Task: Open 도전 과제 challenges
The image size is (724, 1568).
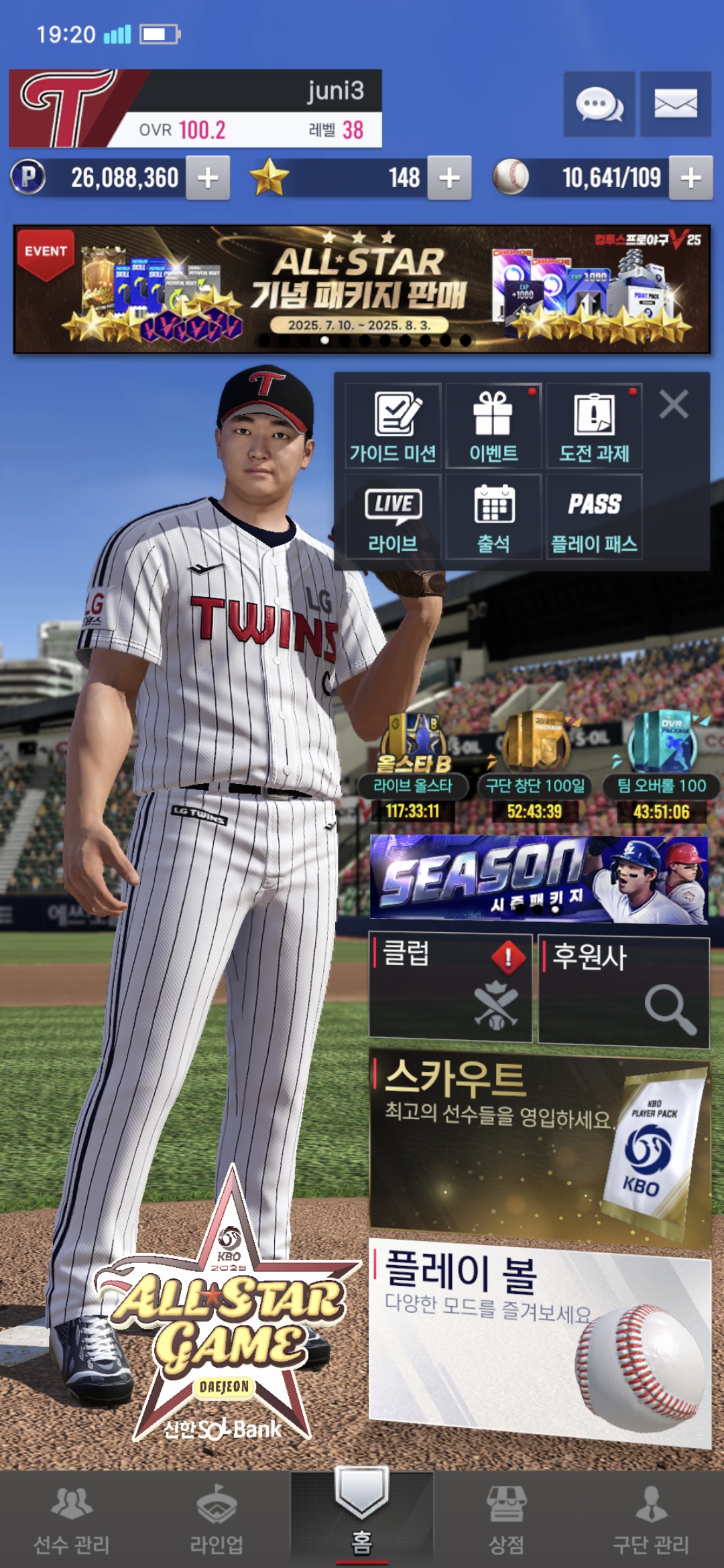Action: [594, 426]
